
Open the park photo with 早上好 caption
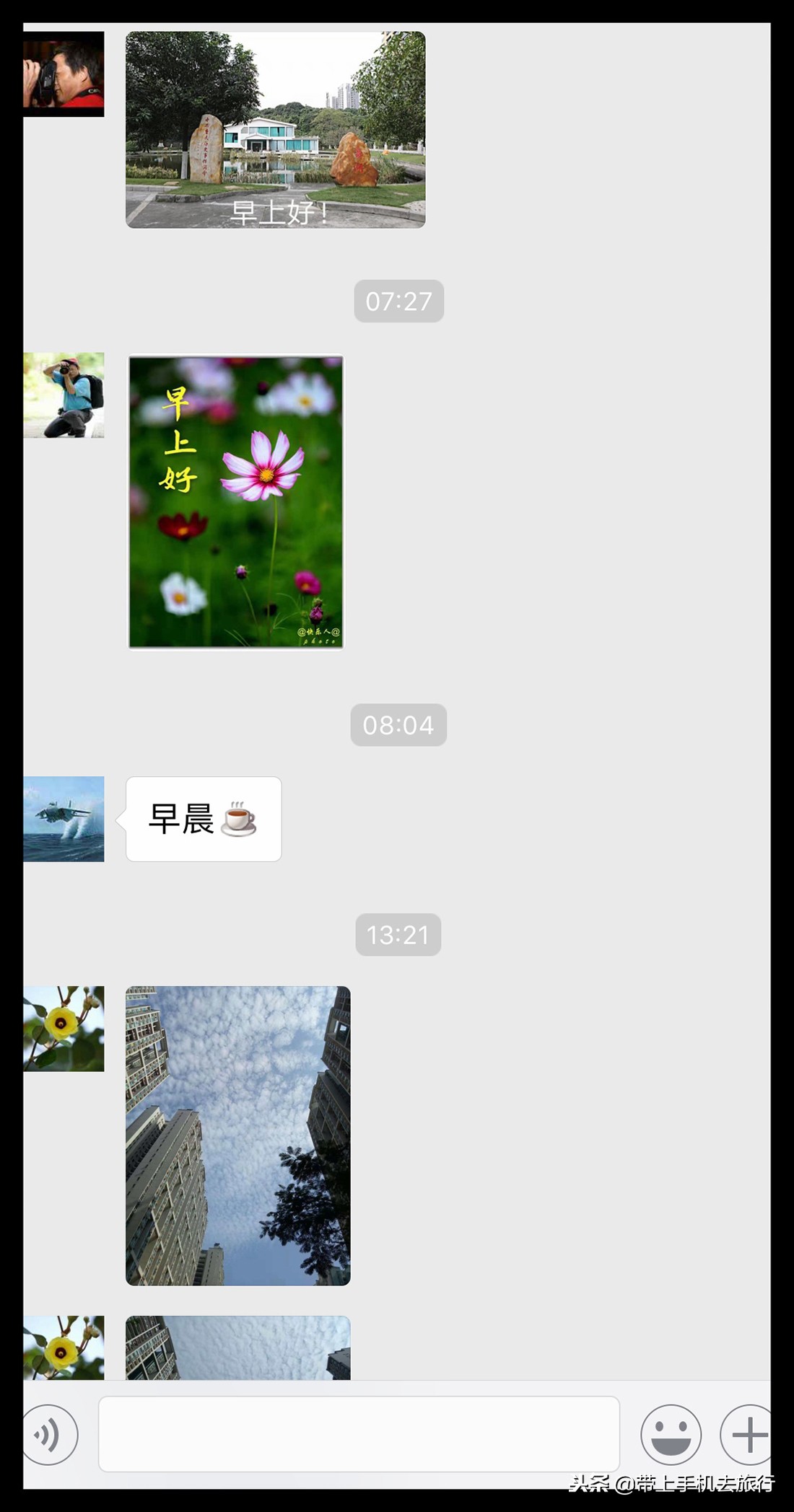(x=274, y=130)
